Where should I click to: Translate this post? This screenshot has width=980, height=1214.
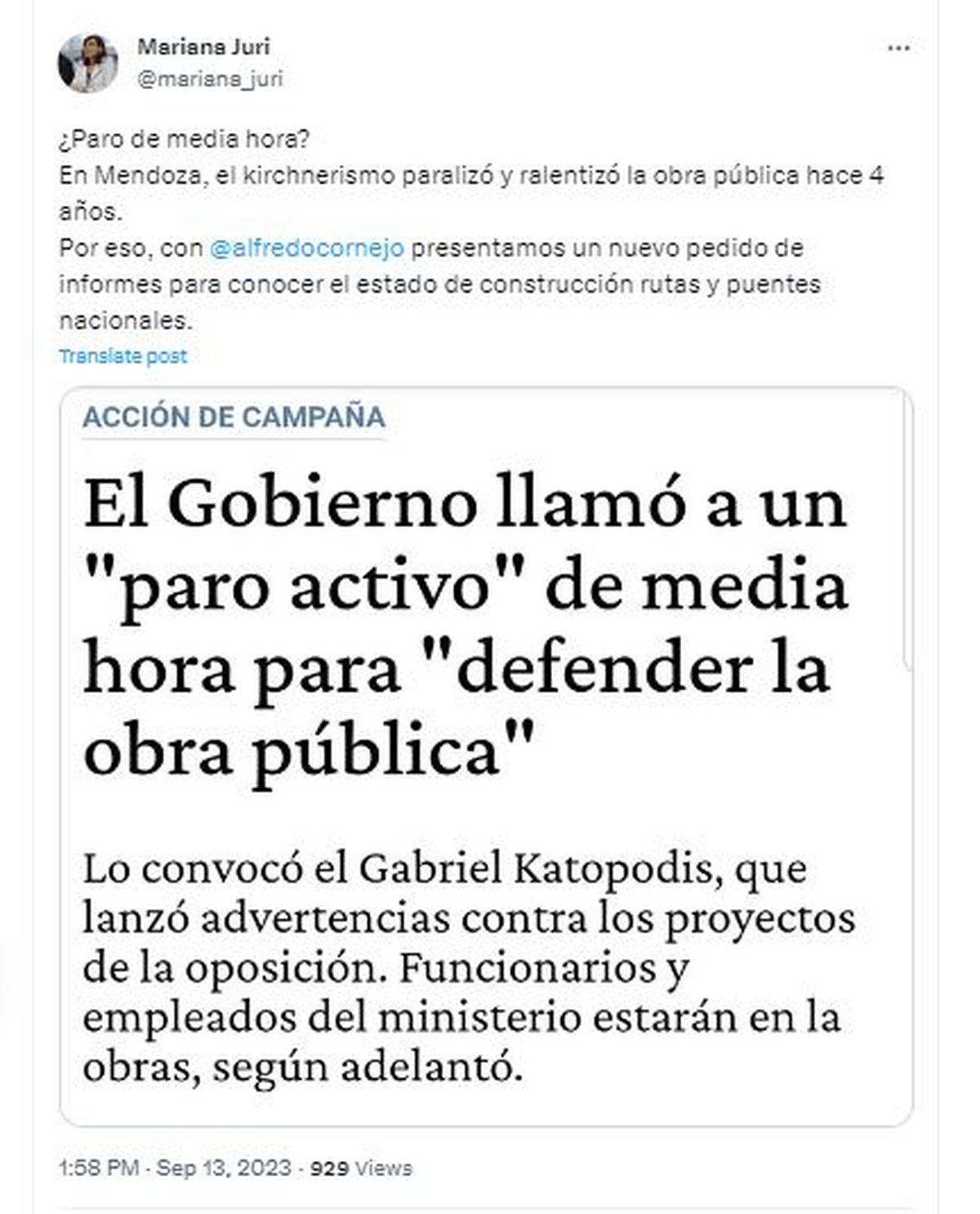(123, 356)
